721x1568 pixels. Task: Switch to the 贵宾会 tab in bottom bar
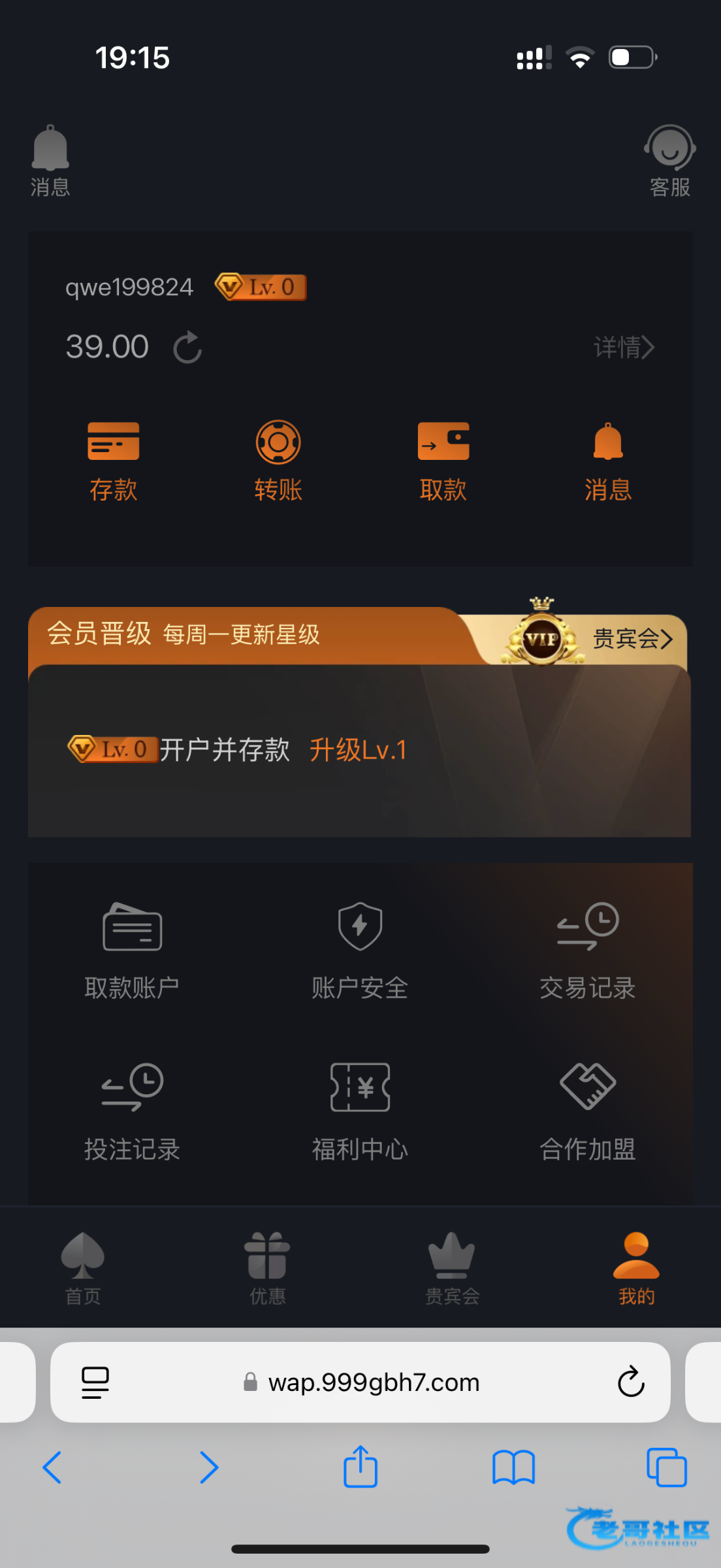(x=452, y=1269)
